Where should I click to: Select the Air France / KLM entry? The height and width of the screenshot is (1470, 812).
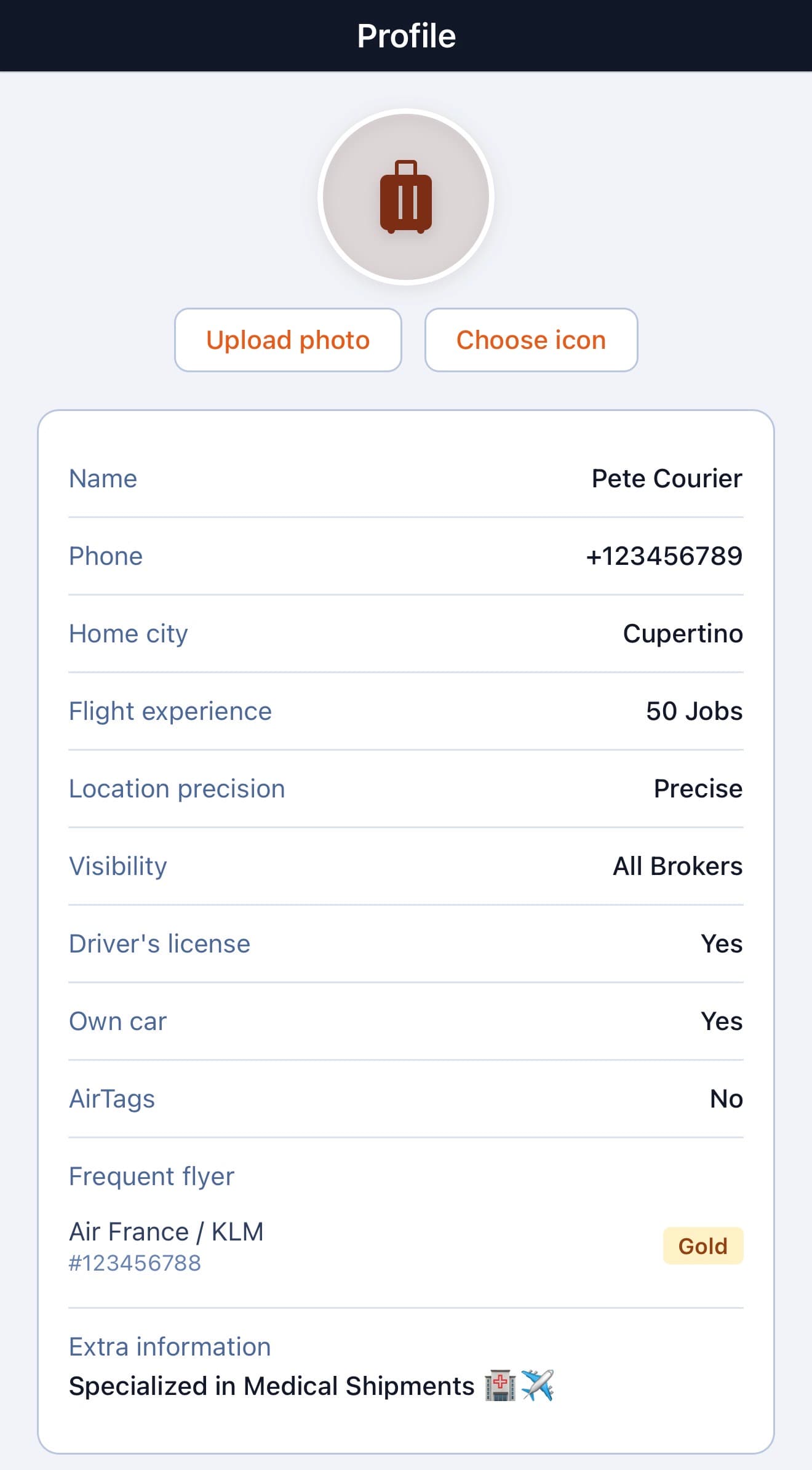click(167, 1231)
